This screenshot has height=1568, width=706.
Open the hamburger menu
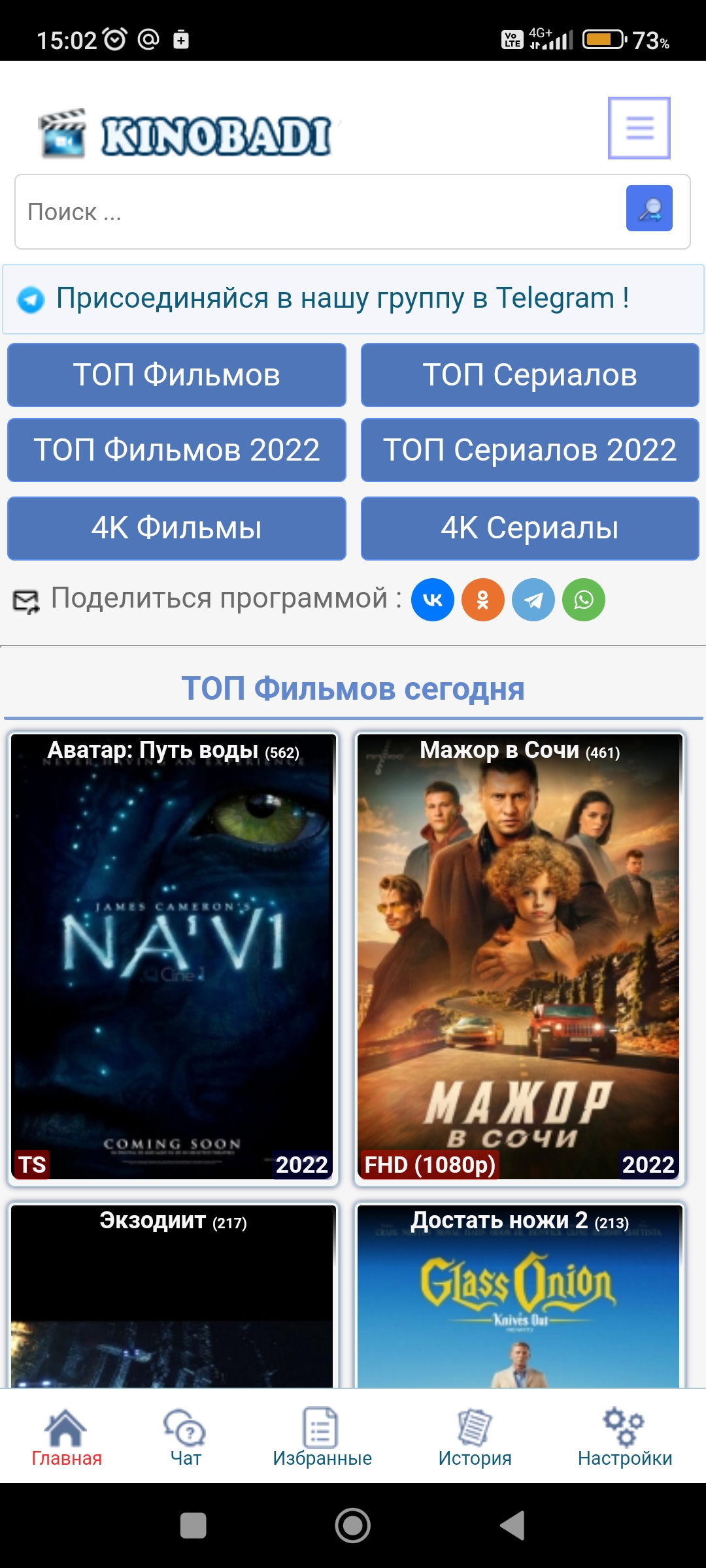pos(639,128)
